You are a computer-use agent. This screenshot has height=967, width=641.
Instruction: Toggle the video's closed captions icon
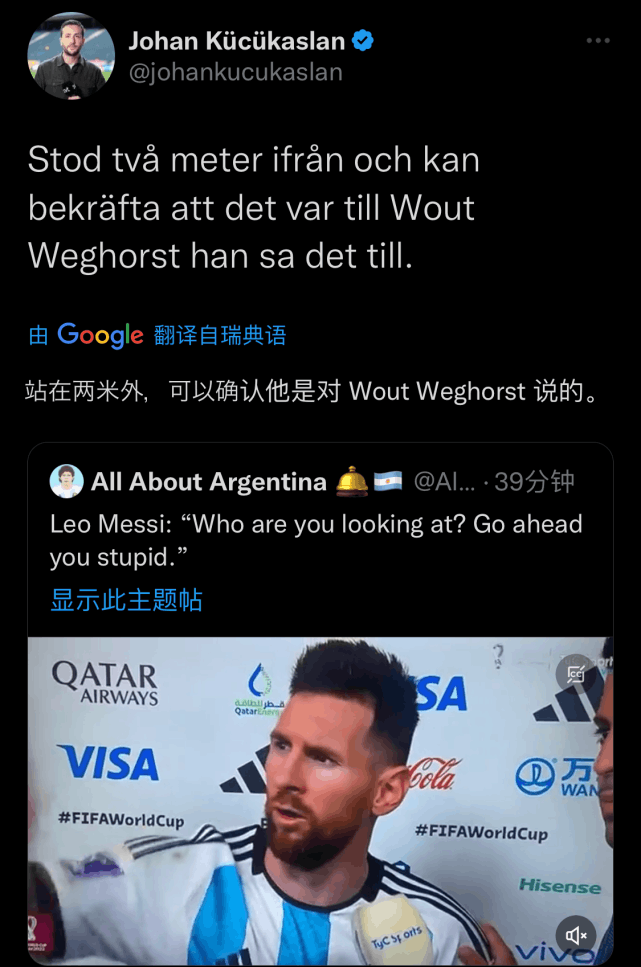(577, 672)
